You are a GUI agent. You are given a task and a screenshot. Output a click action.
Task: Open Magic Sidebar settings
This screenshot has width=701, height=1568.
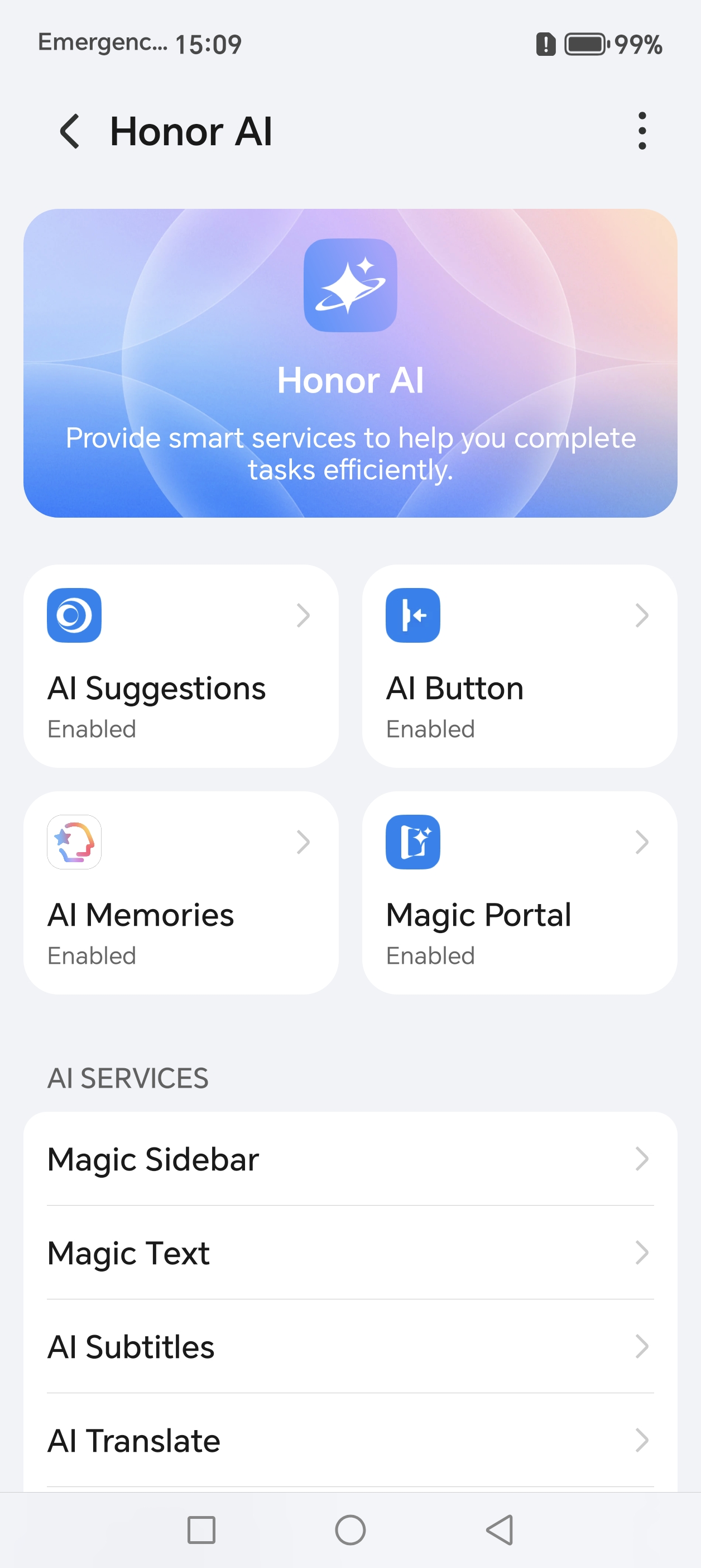click(x=350, y=1159)
